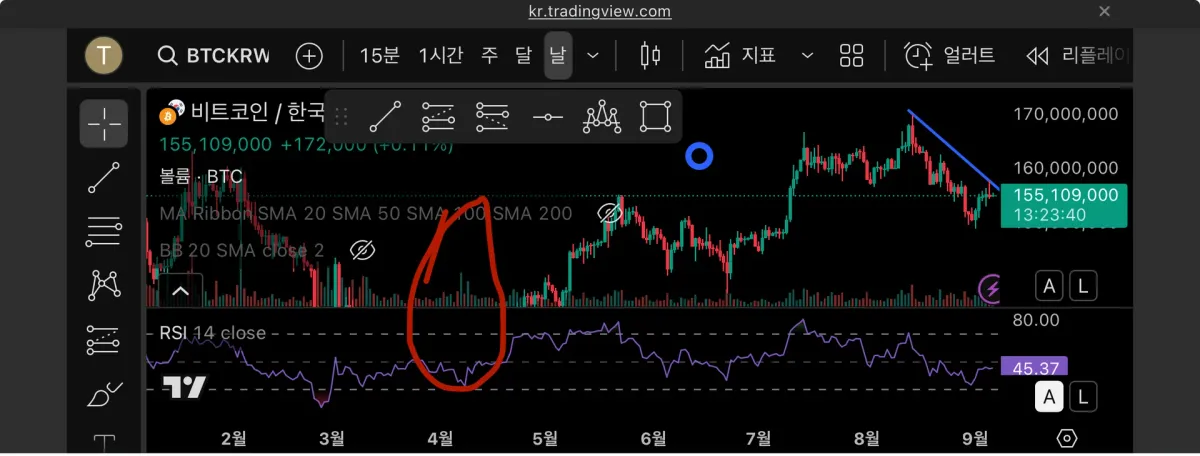The image size is (1200, 456).
Task: Select the crosshair cursor tool
Action: [x=104, y=123]
